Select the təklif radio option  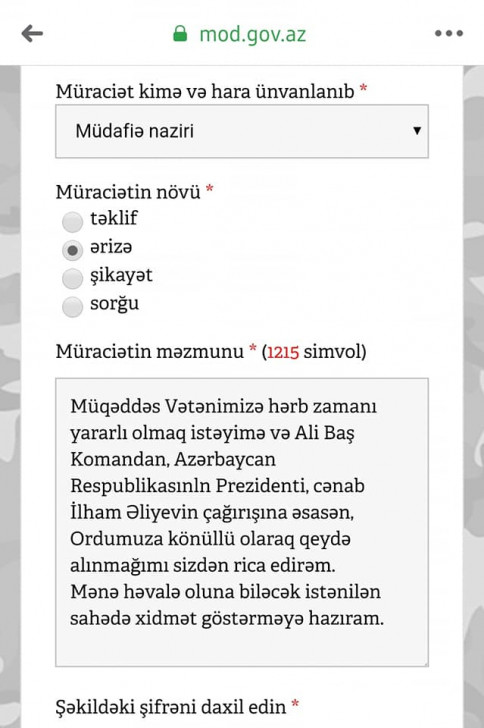[x=72, y=221]
